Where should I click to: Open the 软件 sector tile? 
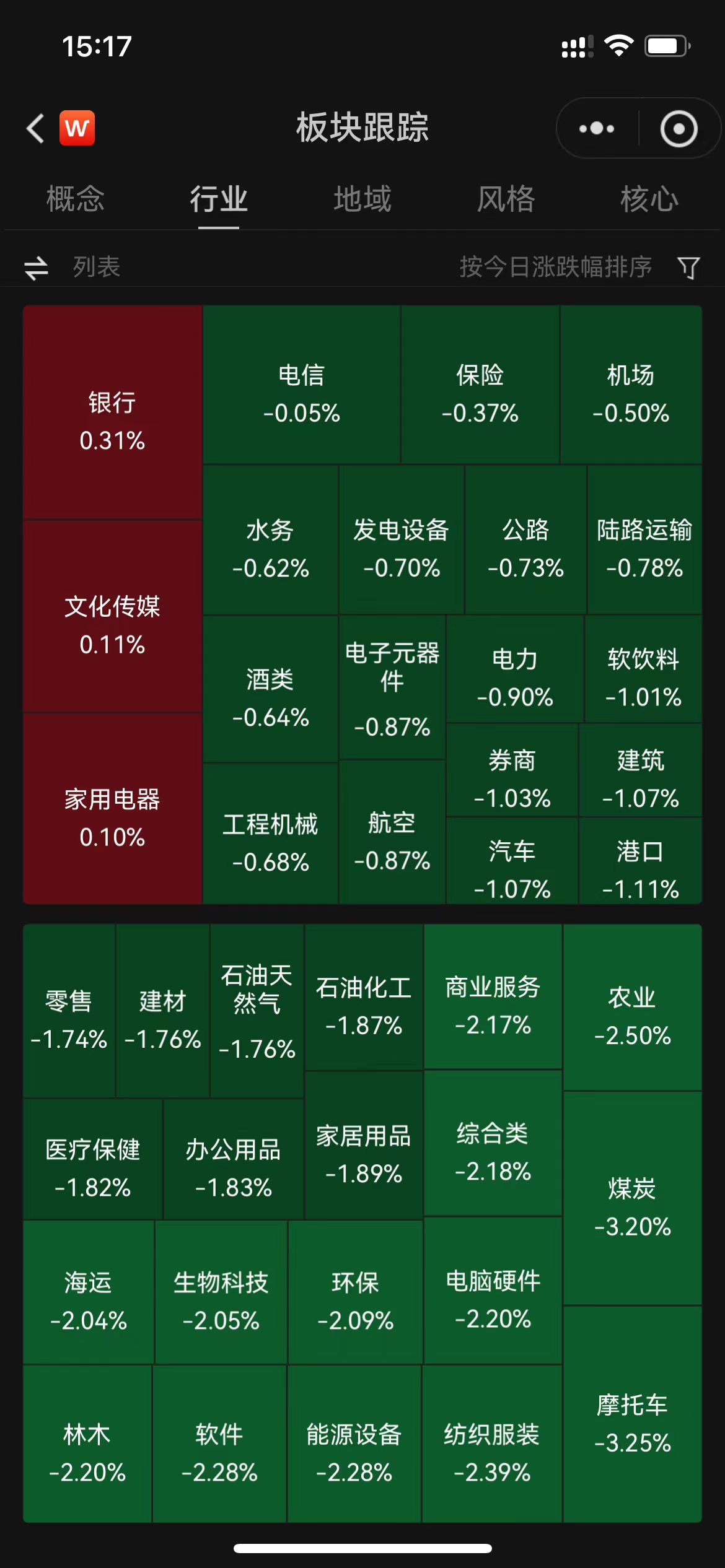pos(219,1444)
